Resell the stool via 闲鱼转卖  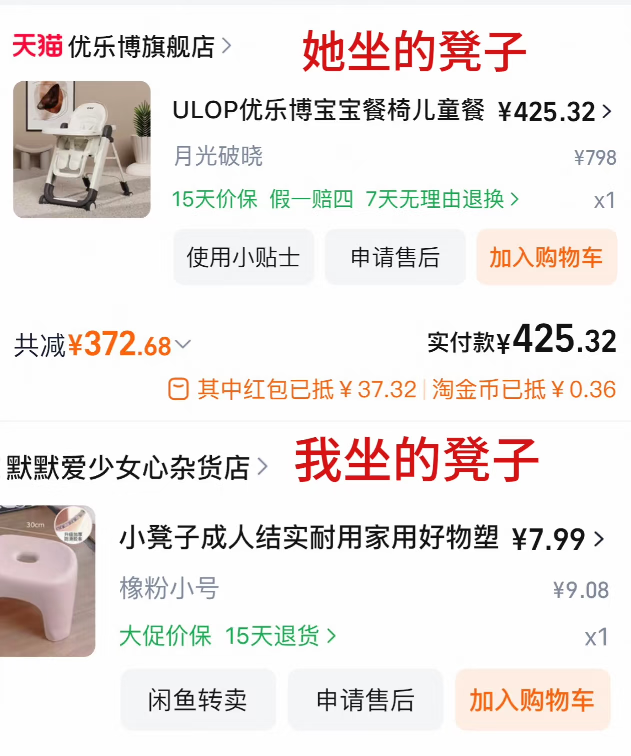coord(197,700)
